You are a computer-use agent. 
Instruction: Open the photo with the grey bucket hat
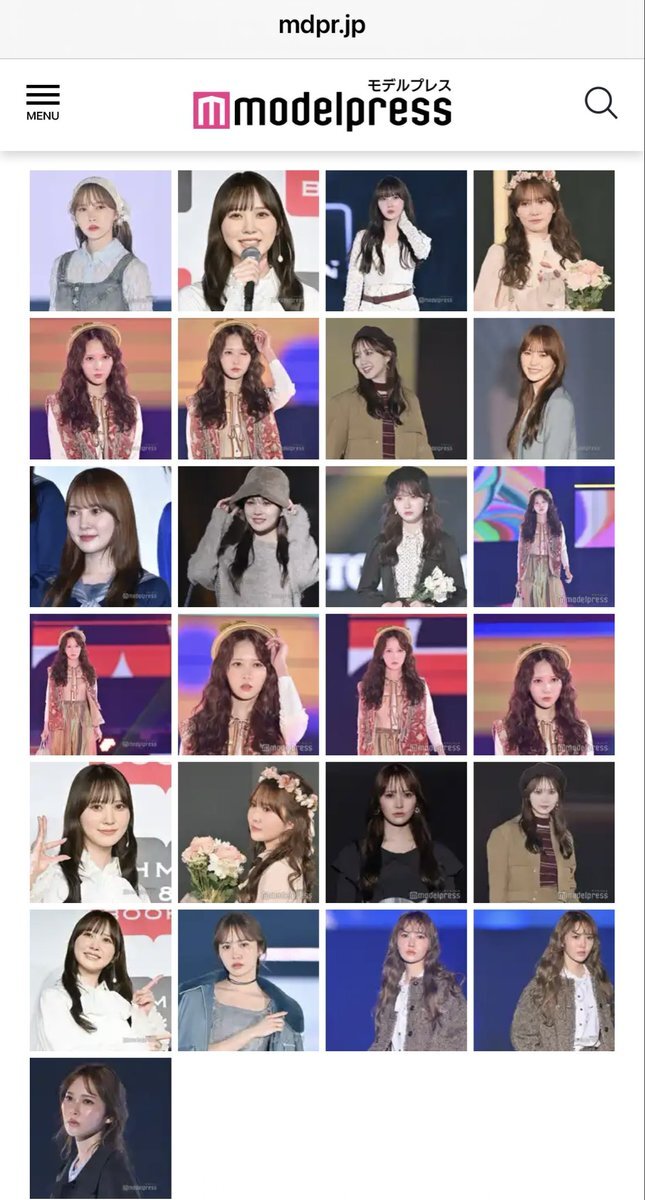tap(248, 536)
